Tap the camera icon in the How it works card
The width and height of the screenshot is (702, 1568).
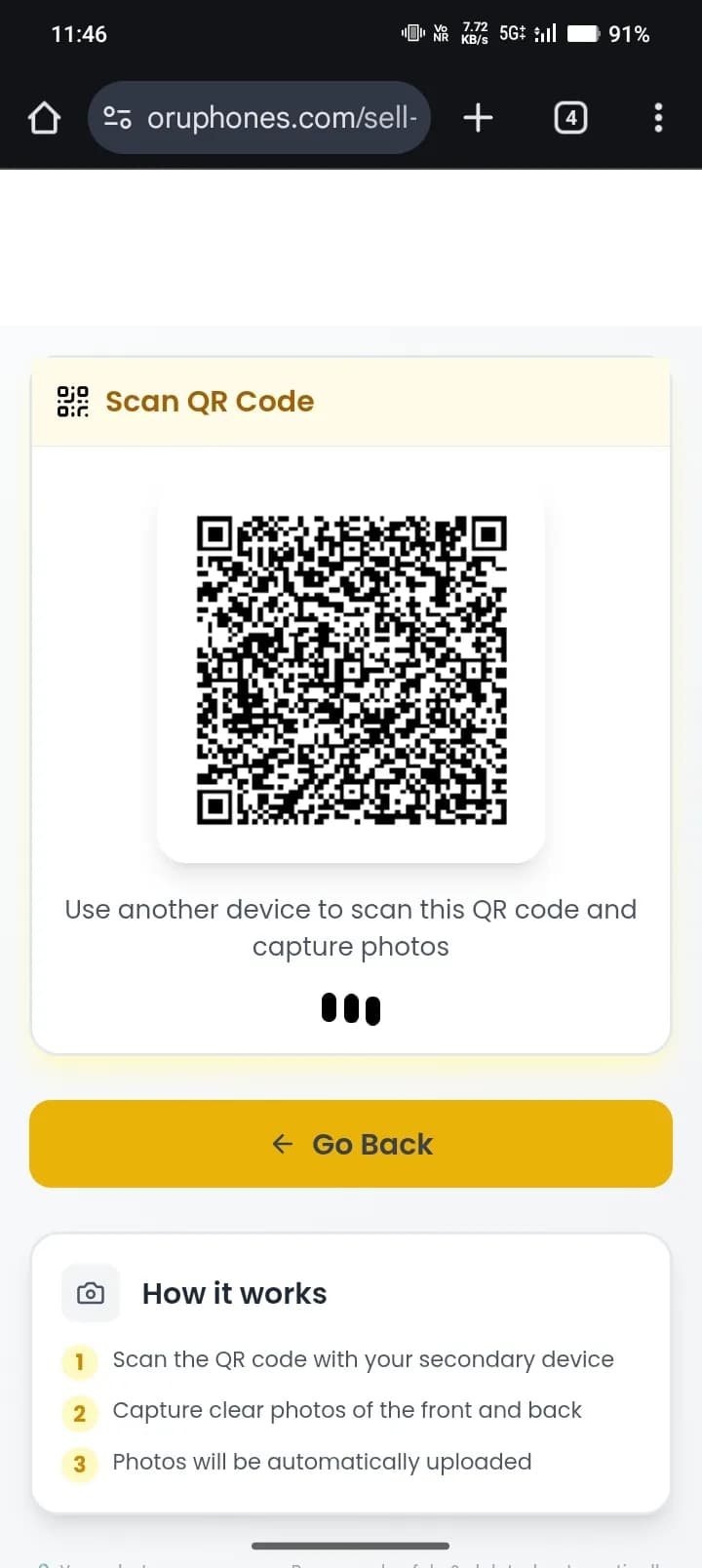(89, 1292)
